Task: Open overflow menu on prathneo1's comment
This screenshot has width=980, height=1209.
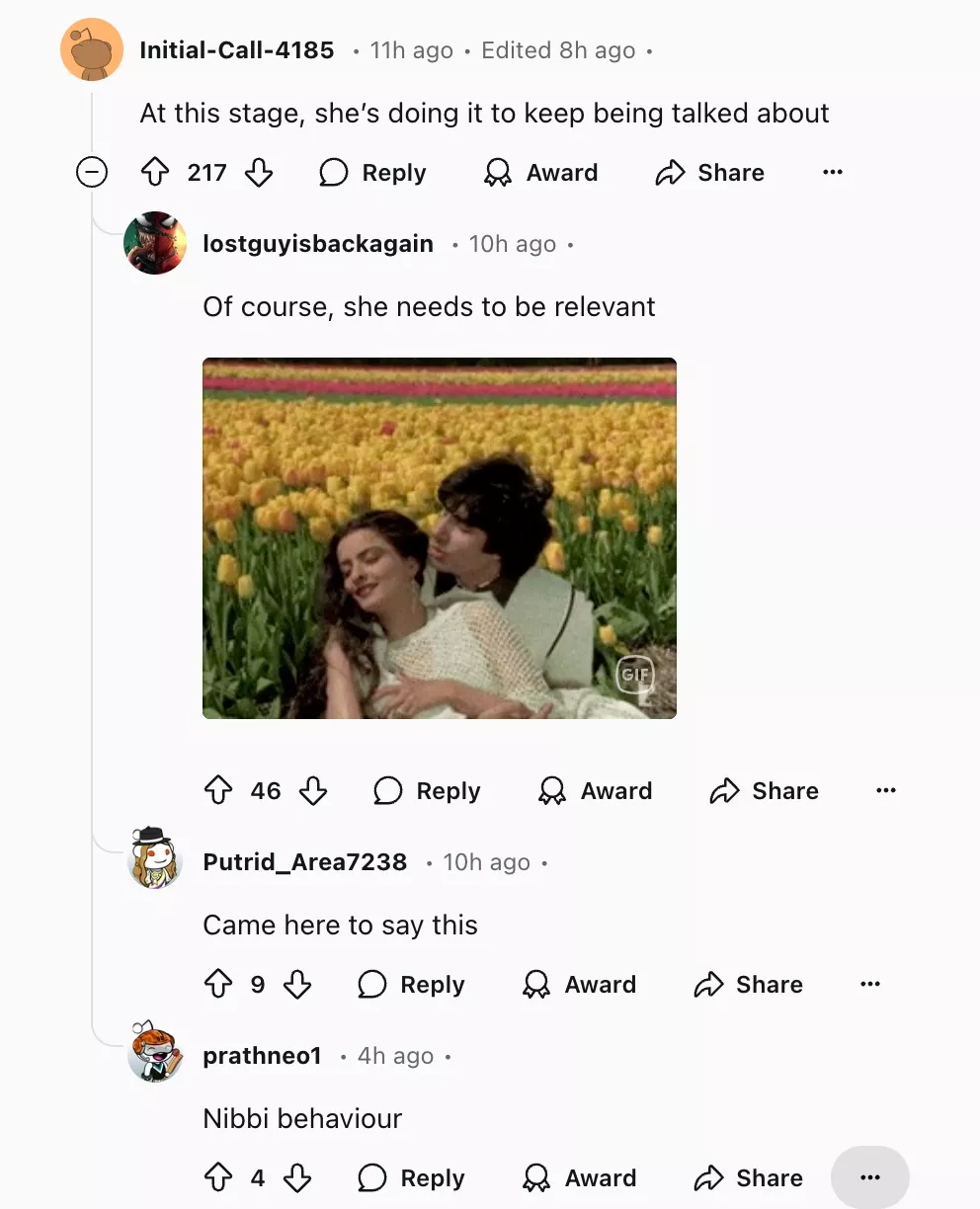Action: tap(869, 1177)
